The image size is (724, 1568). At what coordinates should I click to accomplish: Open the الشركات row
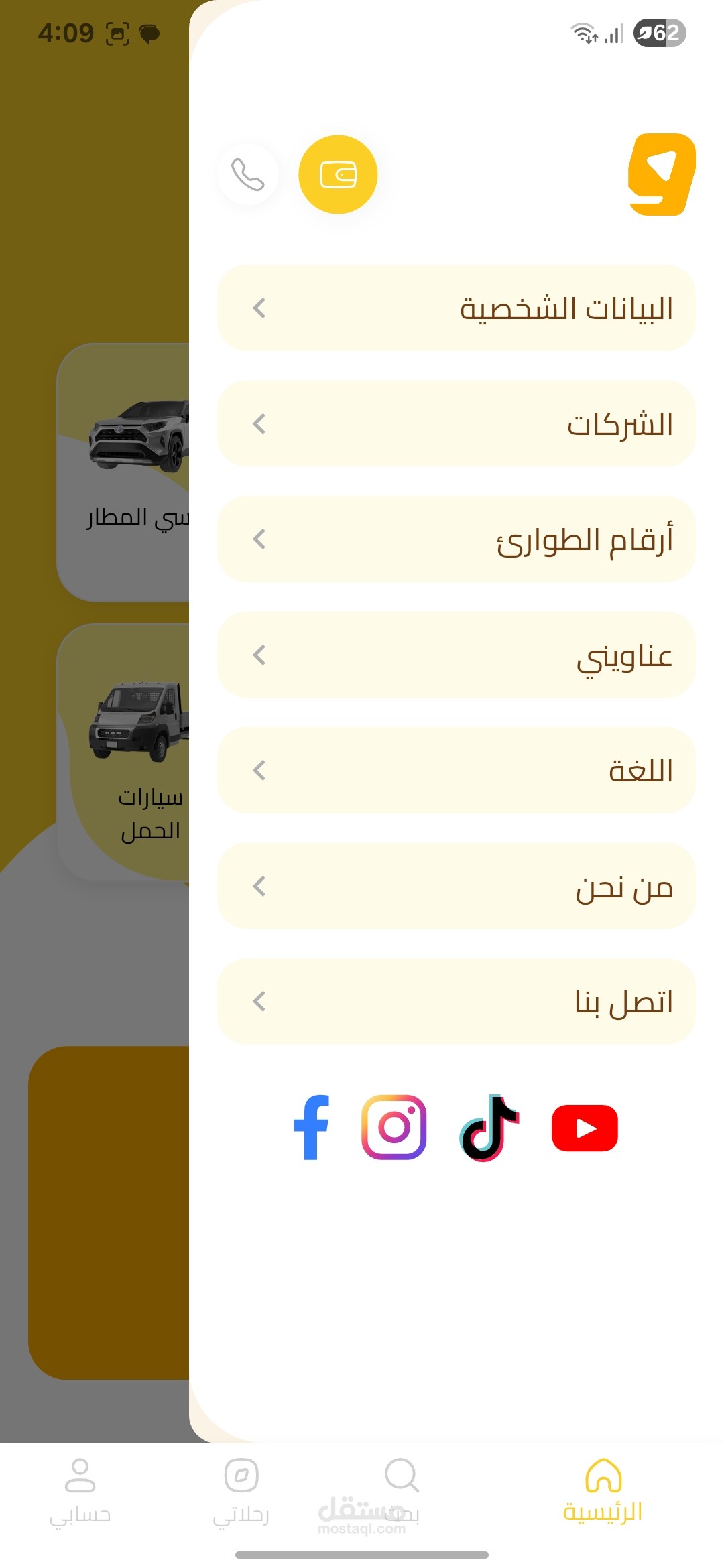(456, 423)
